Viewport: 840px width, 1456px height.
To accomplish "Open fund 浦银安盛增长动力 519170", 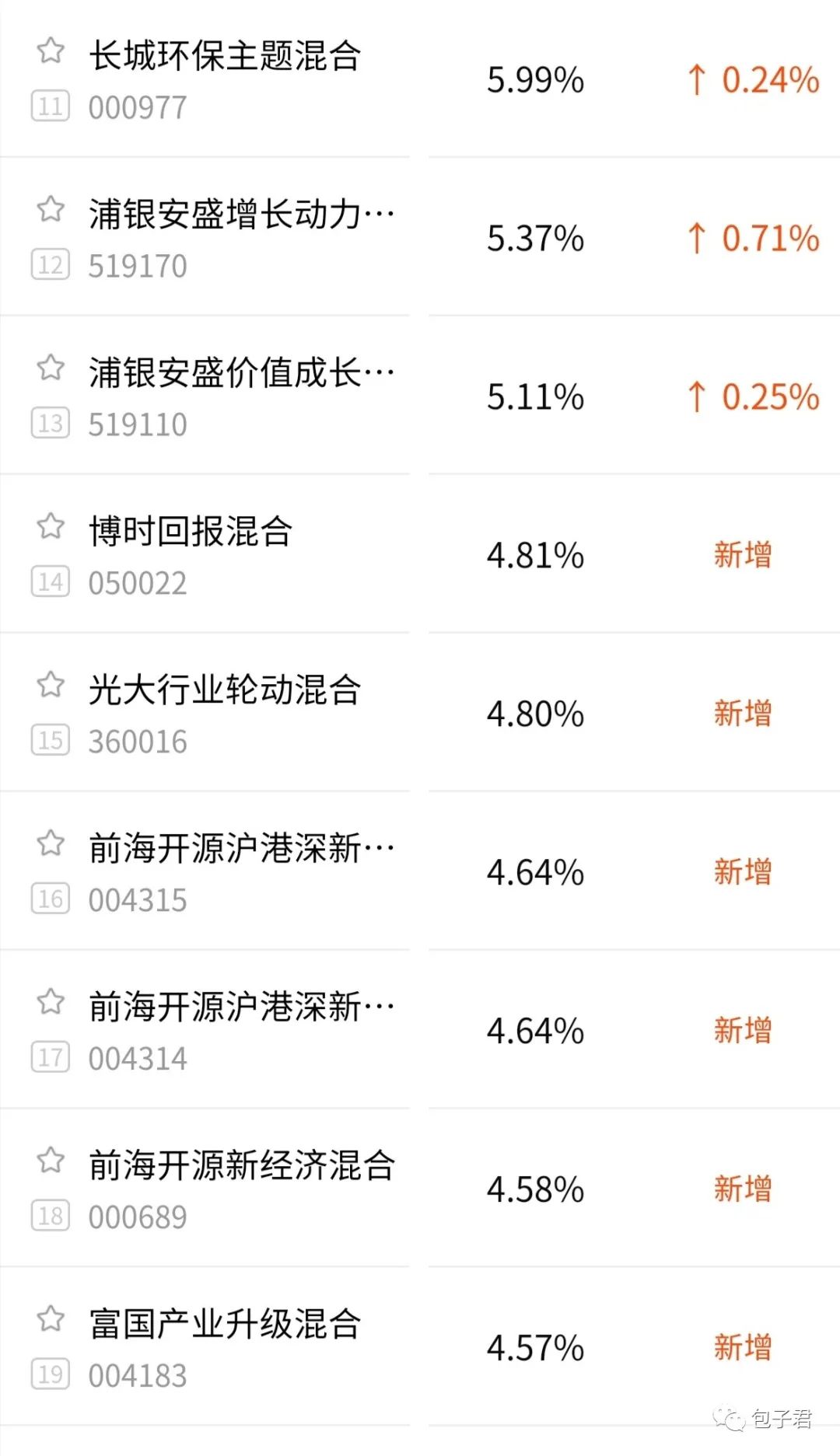I will click(x=241, y=215).
